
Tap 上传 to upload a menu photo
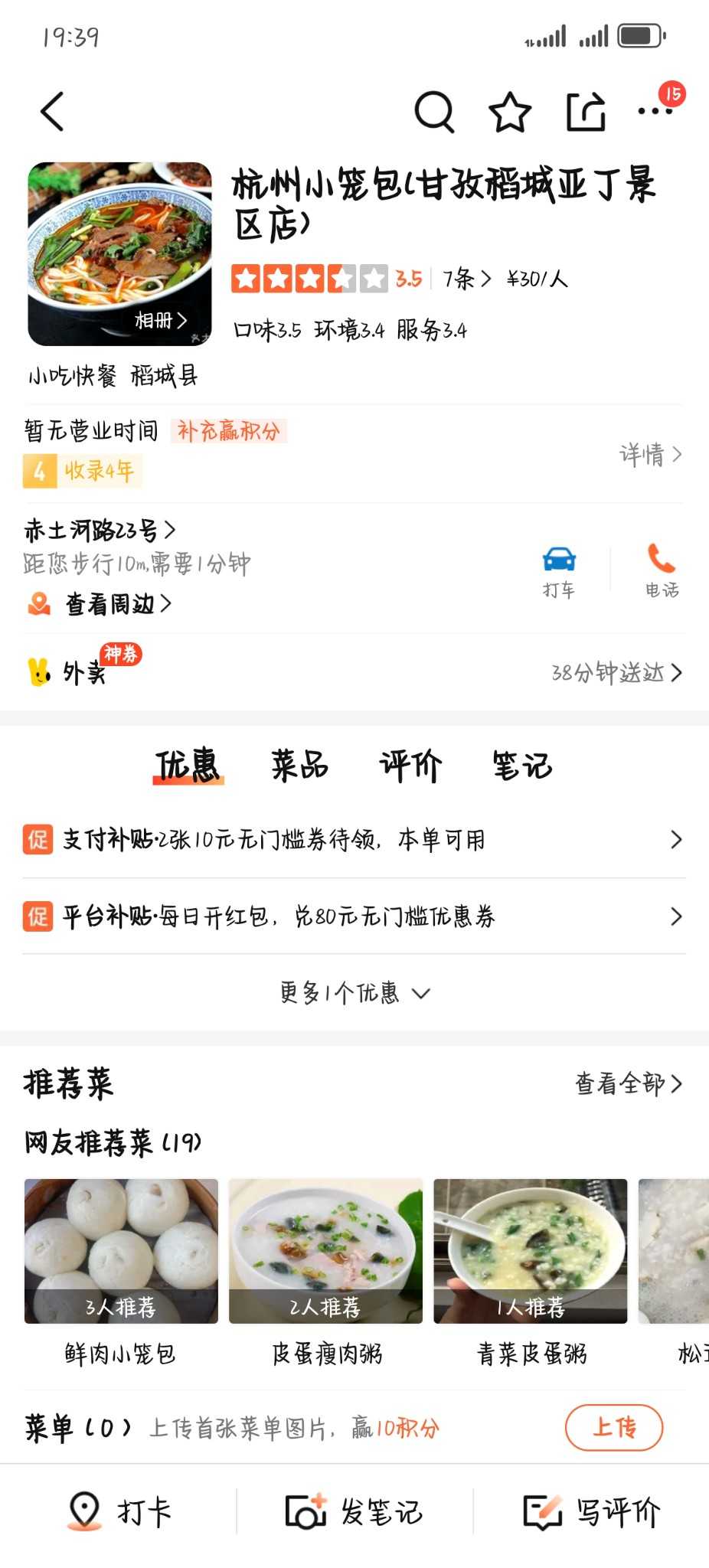click(x=613, y=1427)
